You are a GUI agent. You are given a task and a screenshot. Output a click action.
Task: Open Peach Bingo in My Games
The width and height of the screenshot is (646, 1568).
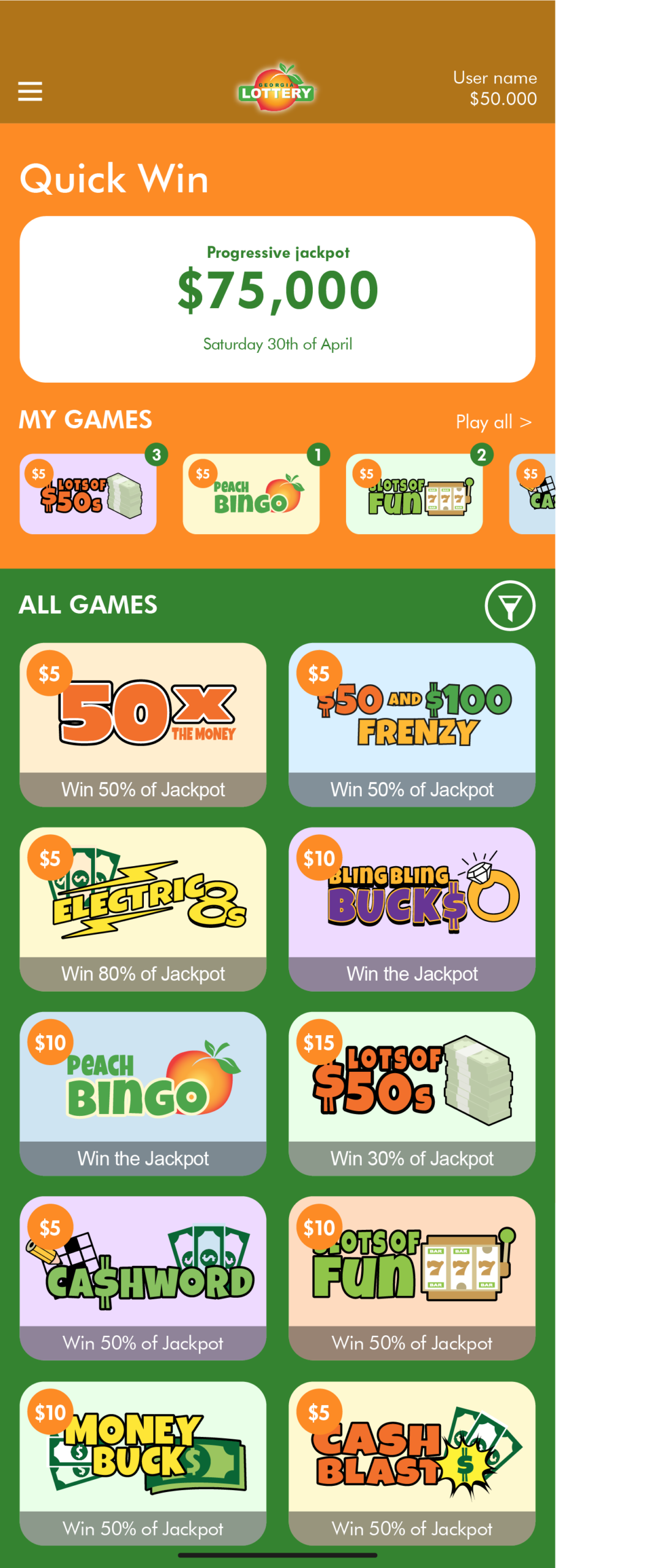[x=251, y=494]
